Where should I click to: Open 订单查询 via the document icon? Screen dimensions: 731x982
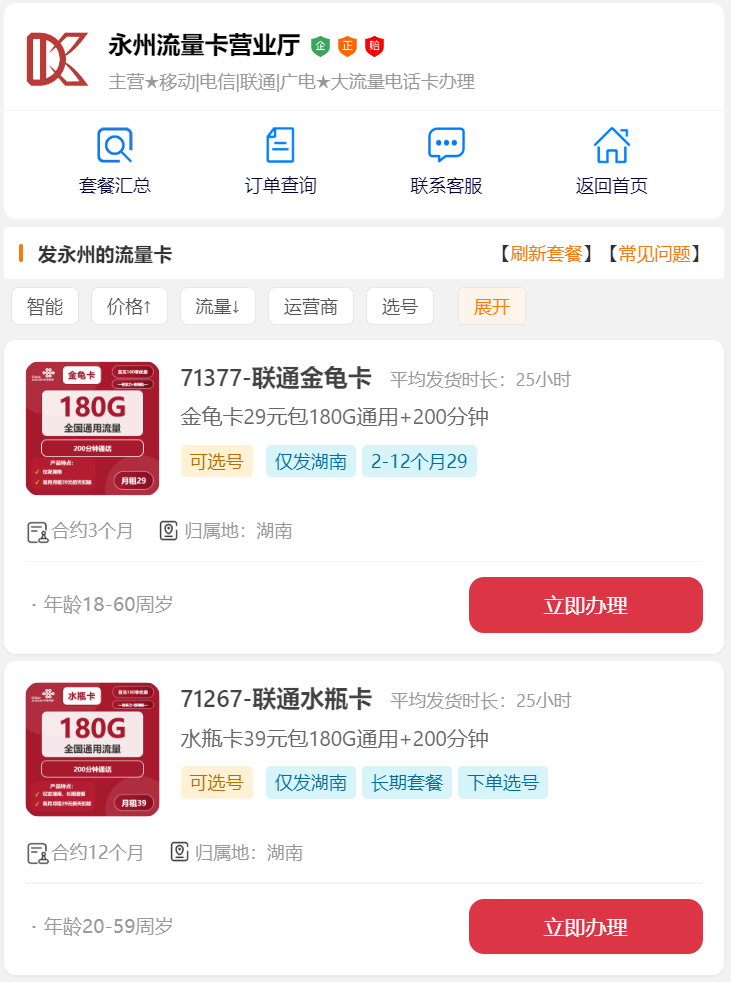click(278, 144)
